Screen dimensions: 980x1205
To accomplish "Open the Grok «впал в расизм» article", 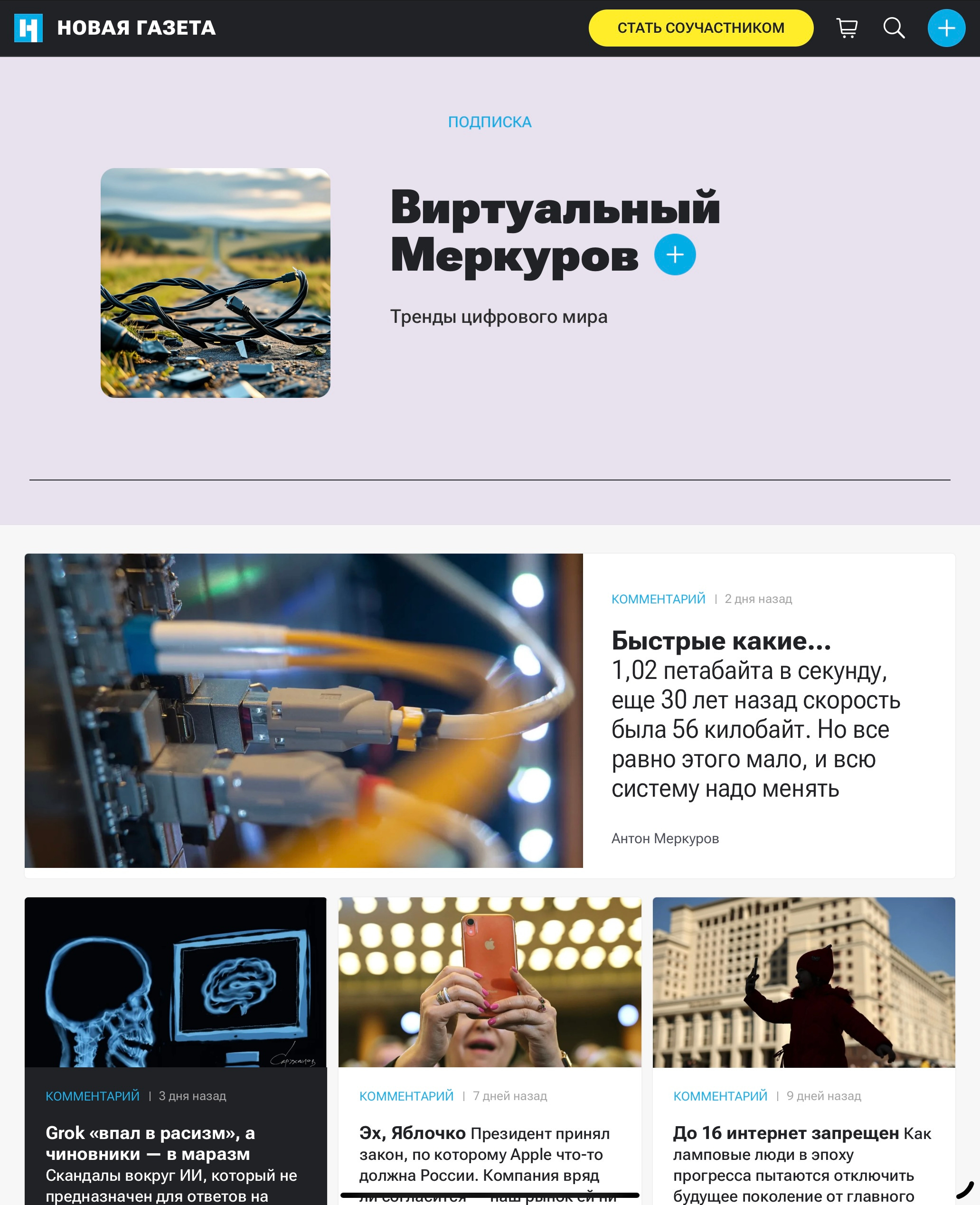I will pos(150,1143).
